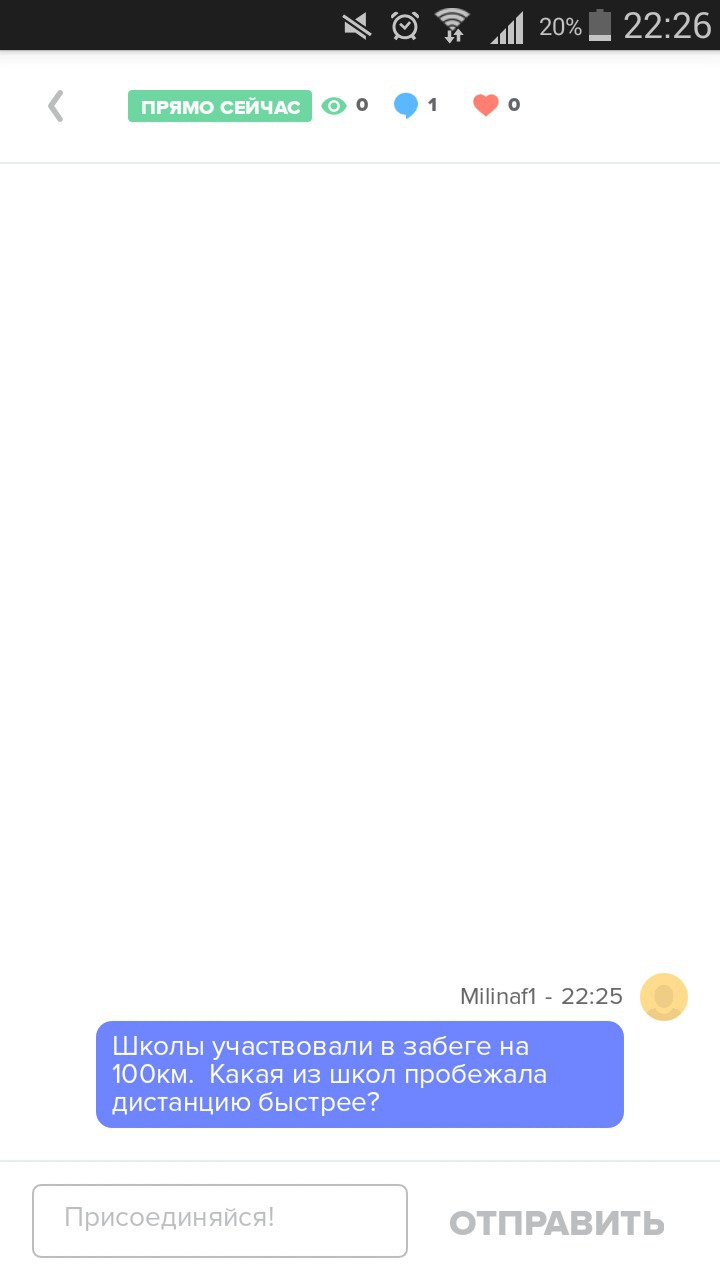Focus the 'Присоединяйся!' message field
This screenshot has height=1280, width=720.
point(220,1220)
